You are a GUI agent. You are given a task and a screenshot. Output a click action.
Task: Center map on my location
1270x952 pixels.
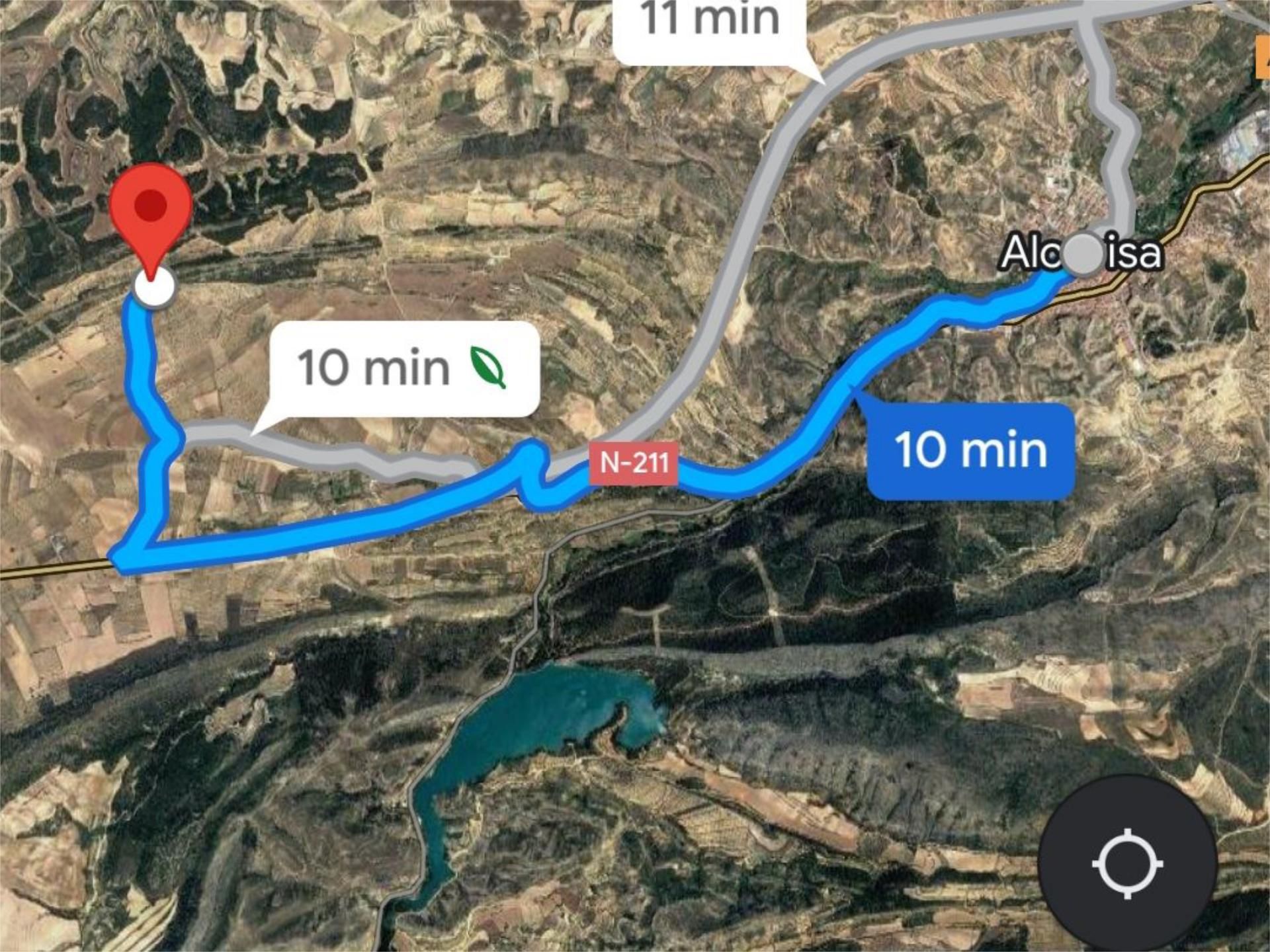[x=1128, y=863]
